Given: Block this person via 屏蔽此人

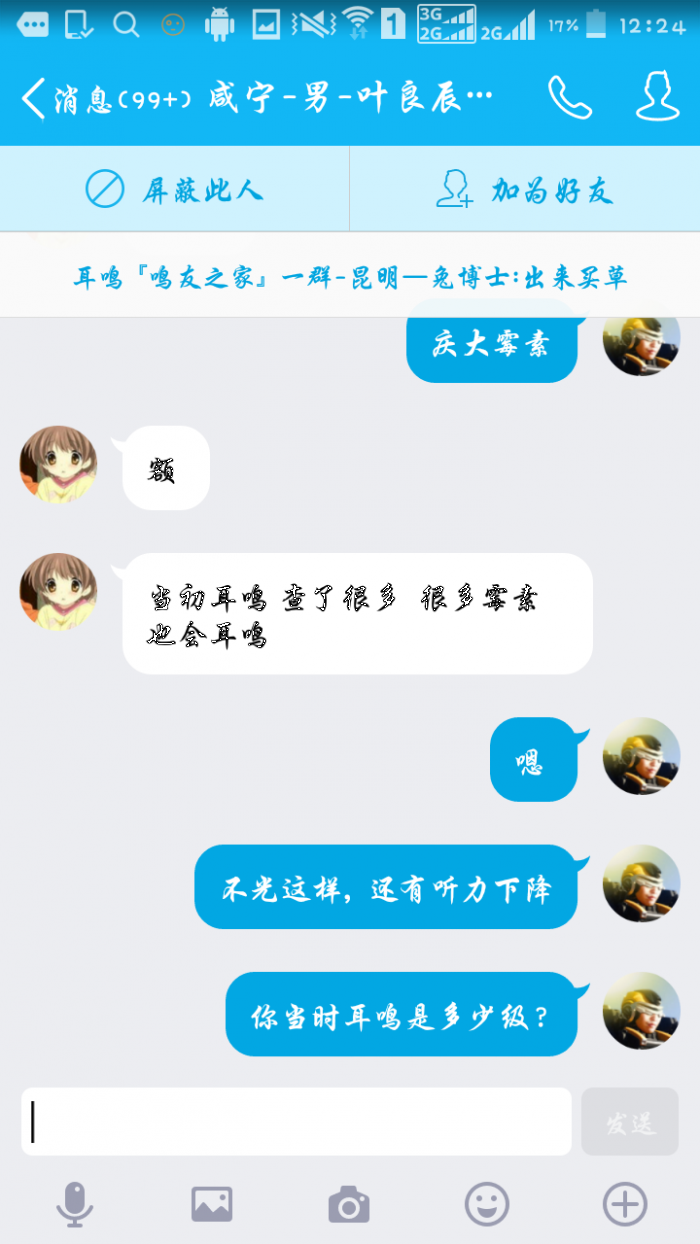Looking at the screenshot, I should pyautogui.click(x=174, y=189).
